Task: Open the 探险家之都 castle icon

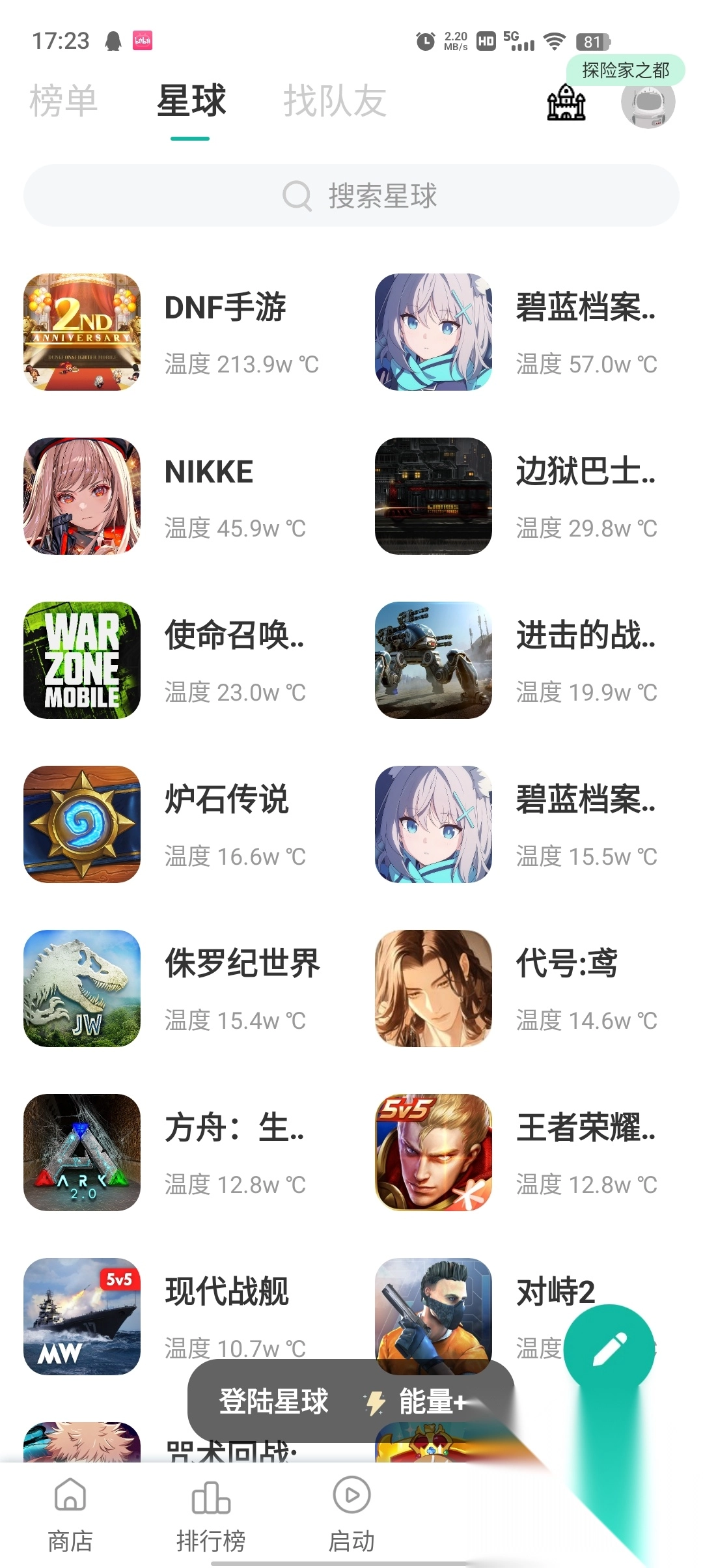Action: pyautogui.click(x=566, y=103)
